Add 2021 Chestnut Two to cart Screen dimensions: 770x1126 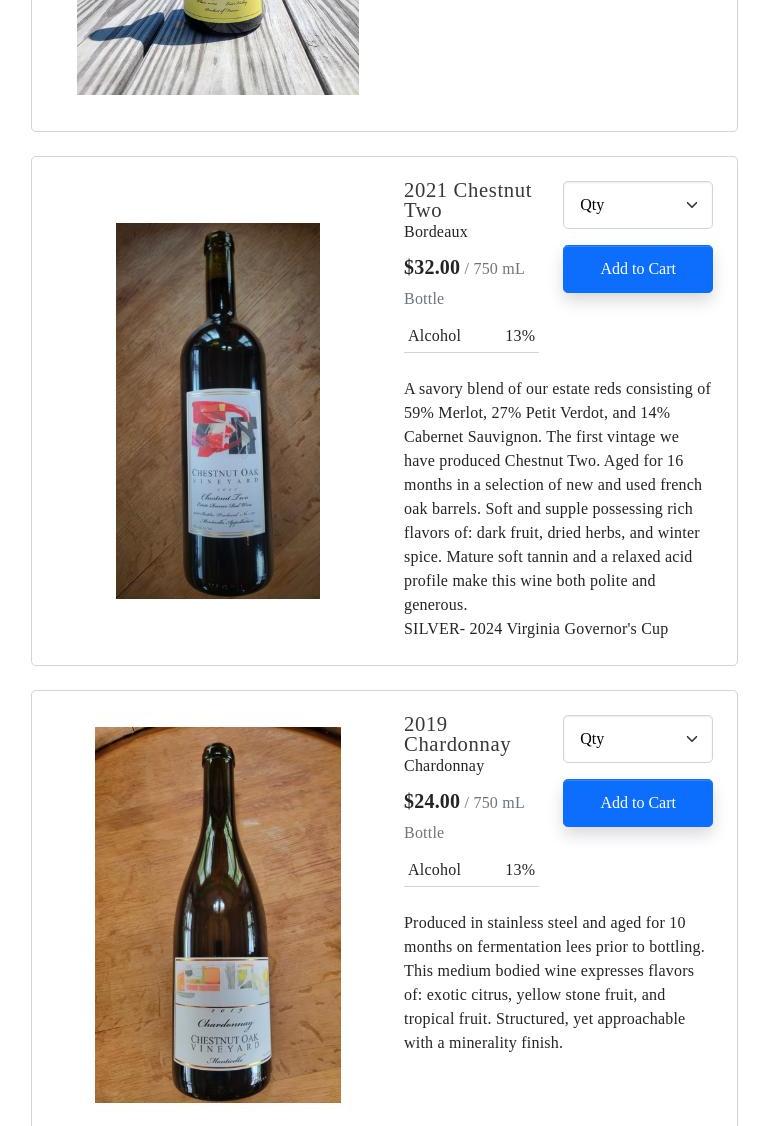coord(637,269)
